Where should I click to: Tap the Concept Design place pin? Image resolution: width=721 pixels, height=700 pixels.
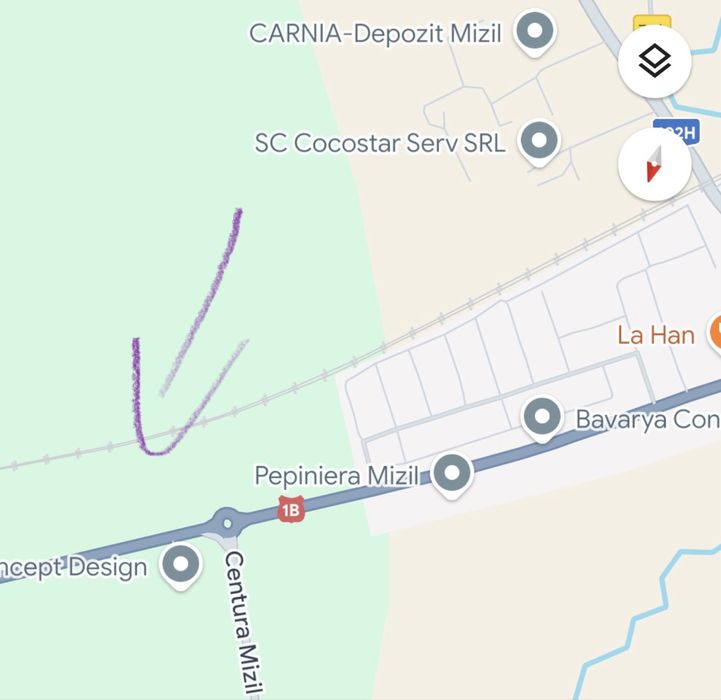point(181,565)
